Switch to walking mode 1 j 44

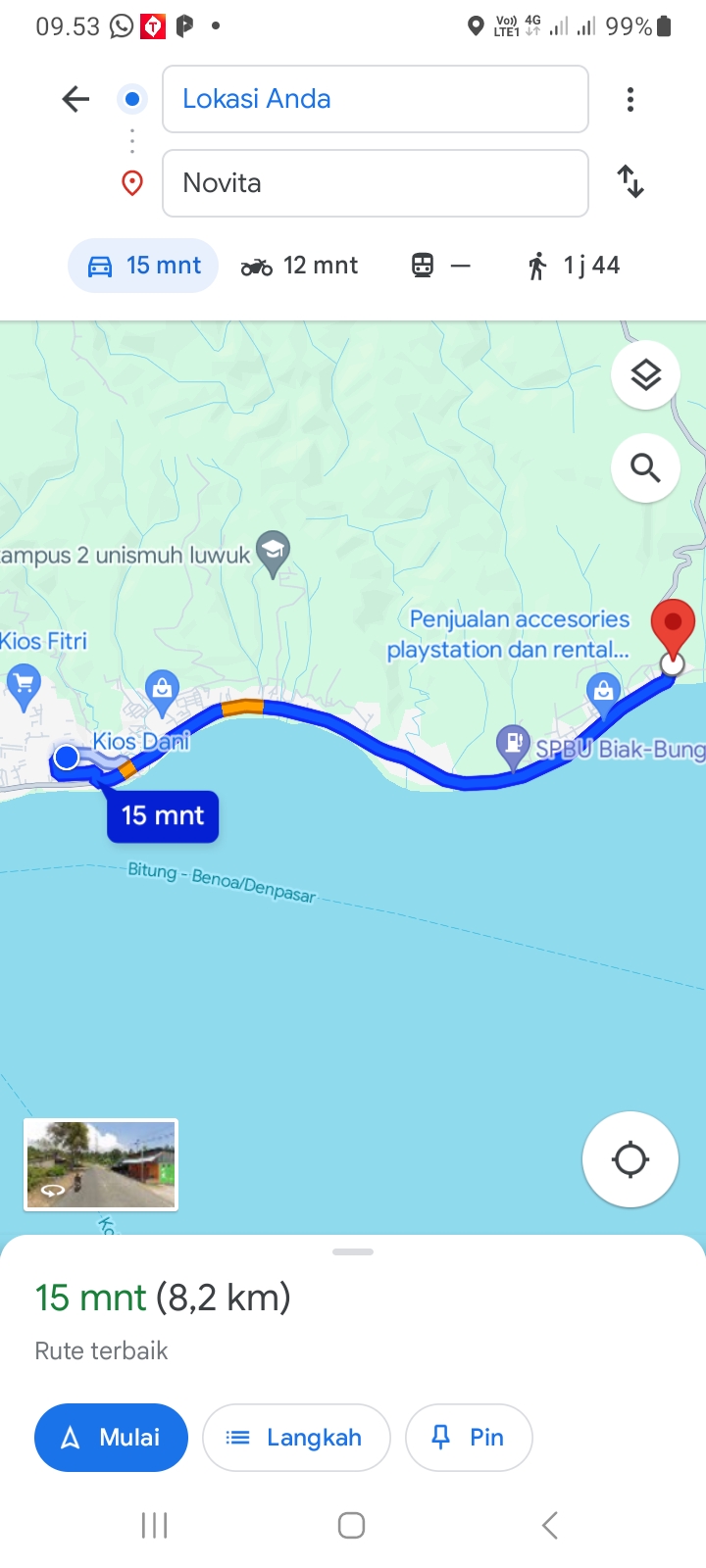(x=574, y=266)
